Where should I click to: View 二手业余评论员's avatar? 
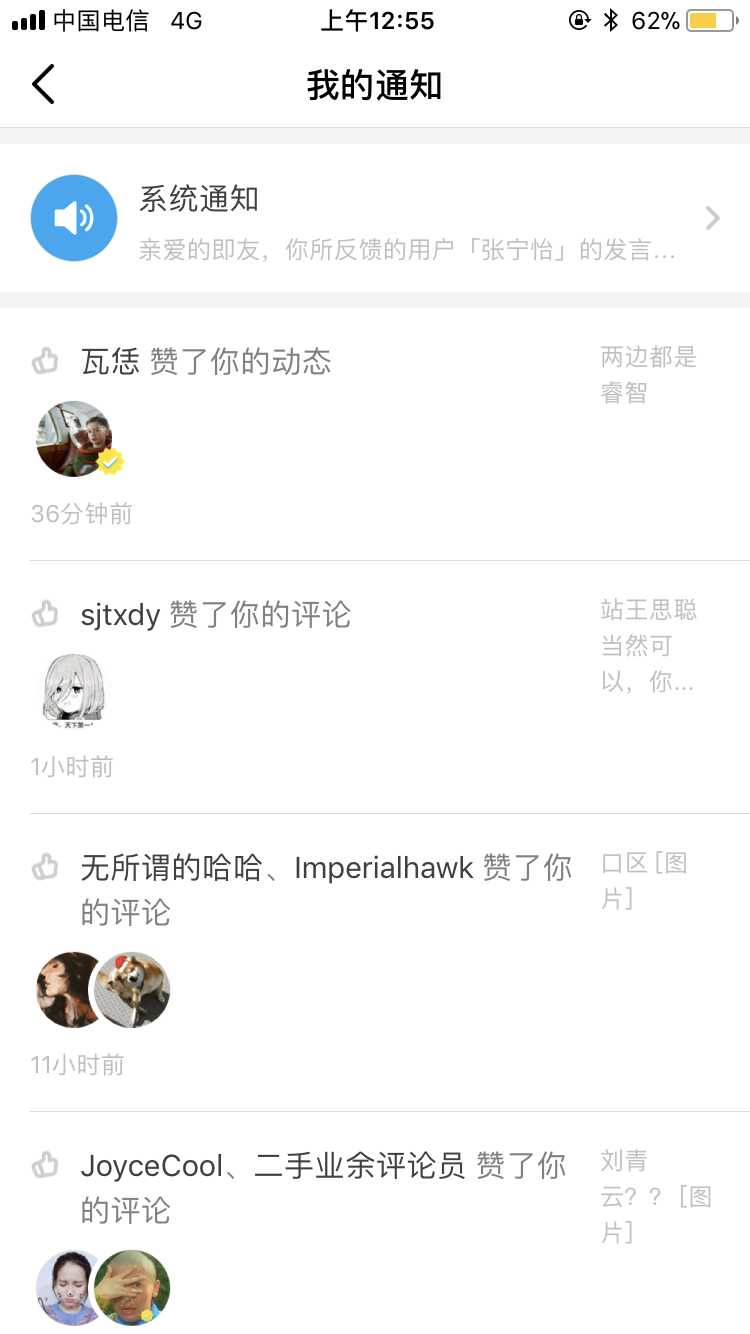134,1288
